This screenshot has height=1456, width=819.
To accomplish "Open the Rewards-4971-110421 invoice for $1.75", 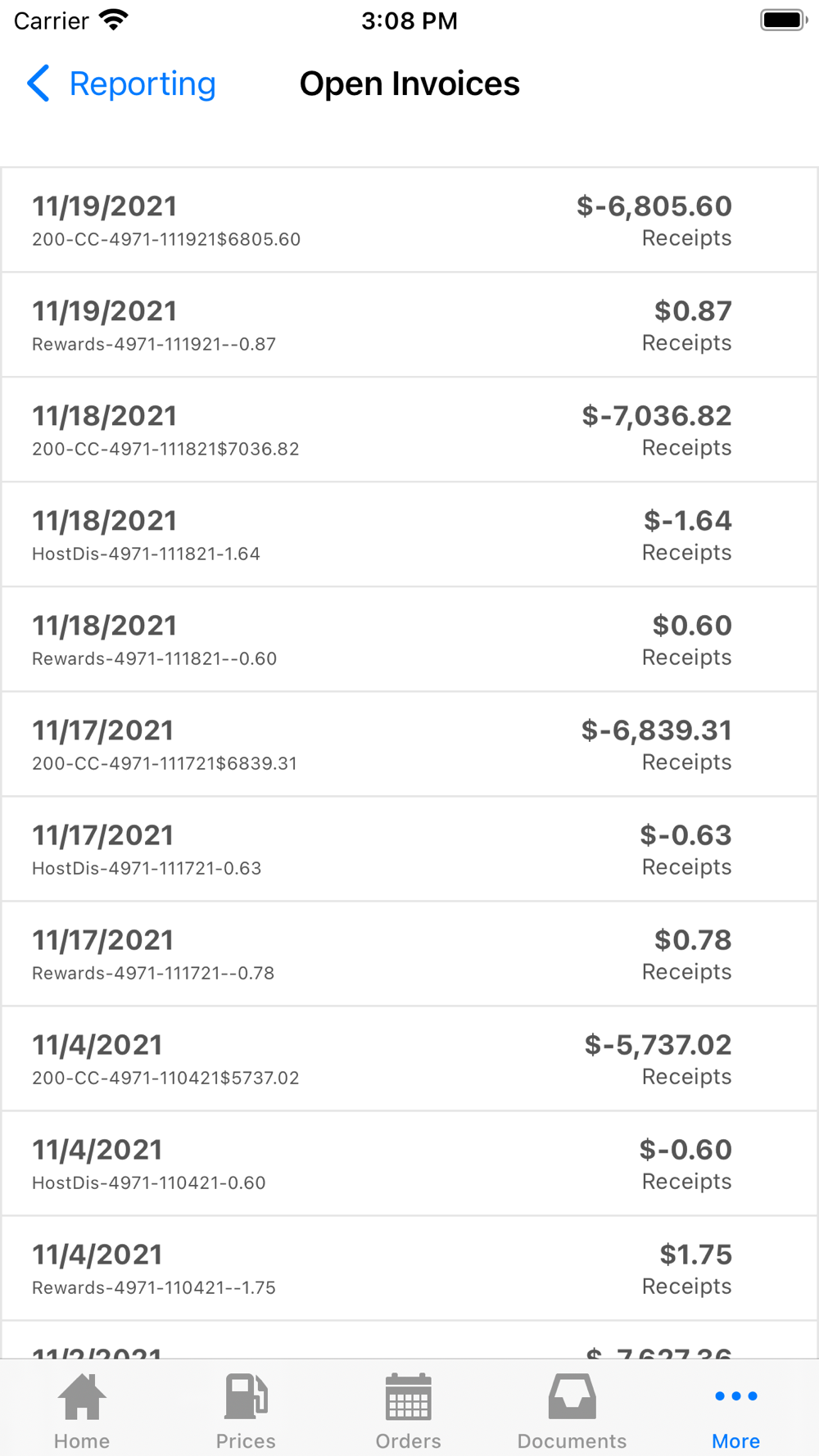I will pos(409,1268).
